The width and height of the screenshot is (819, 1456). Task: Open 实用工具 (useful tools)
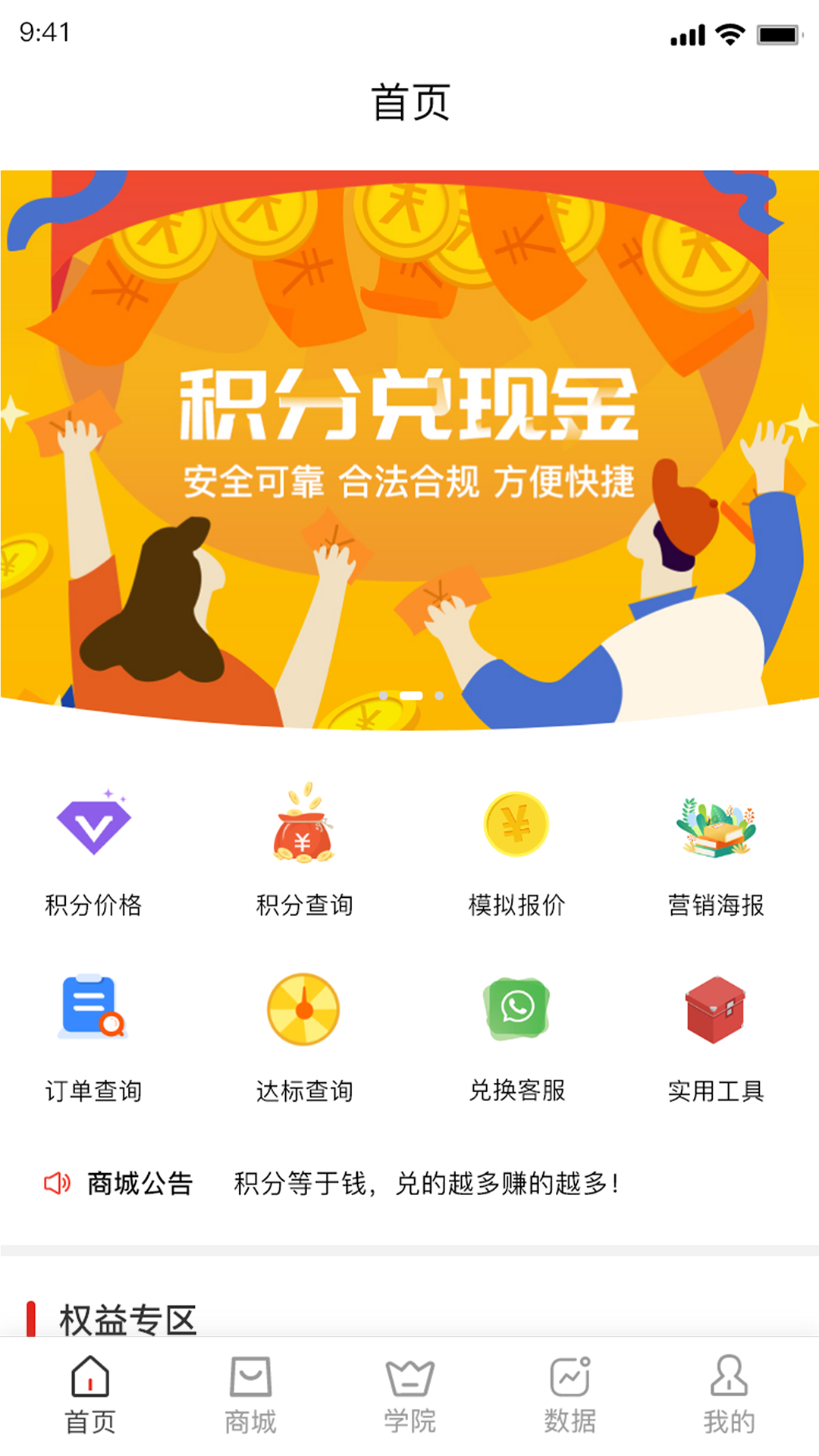[x=716, y=1036]
